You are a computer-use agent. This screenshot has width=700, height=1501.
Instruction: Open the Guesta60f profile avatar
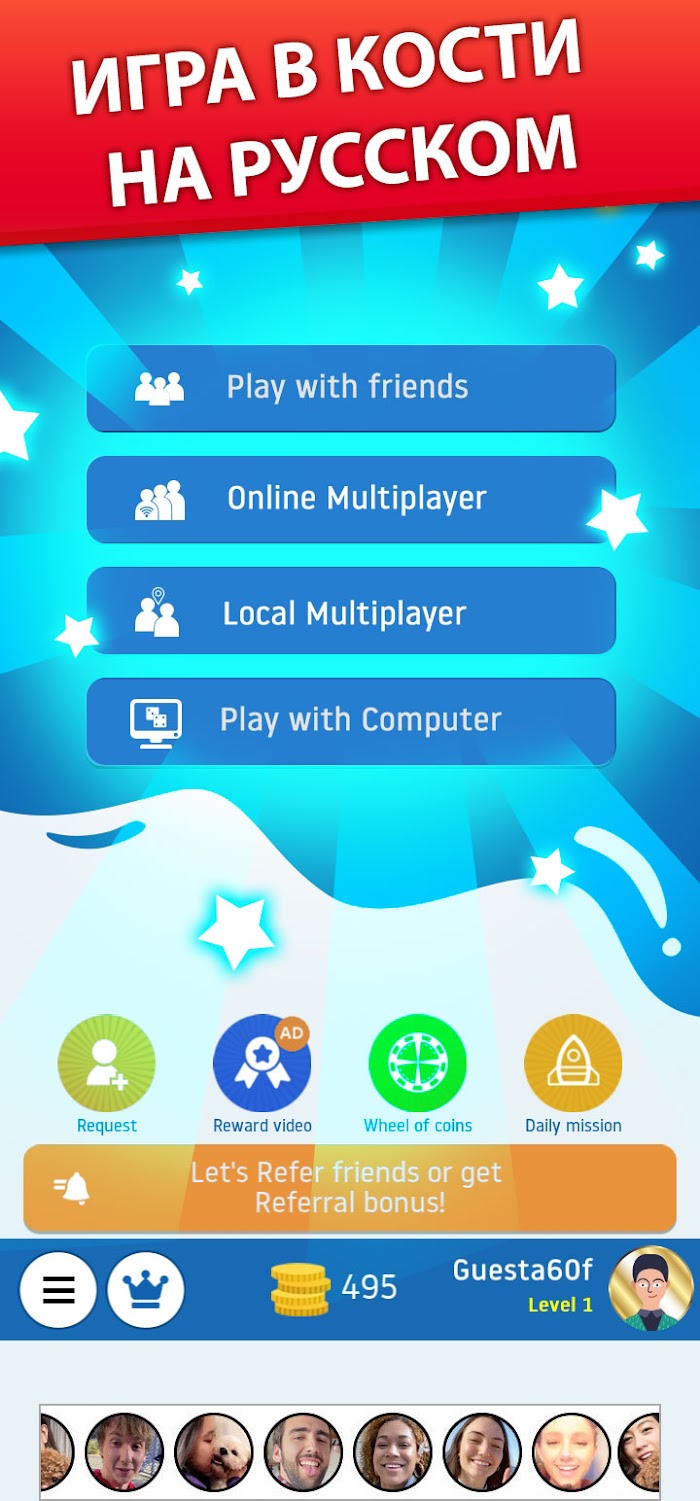[x=650, y=1289]
